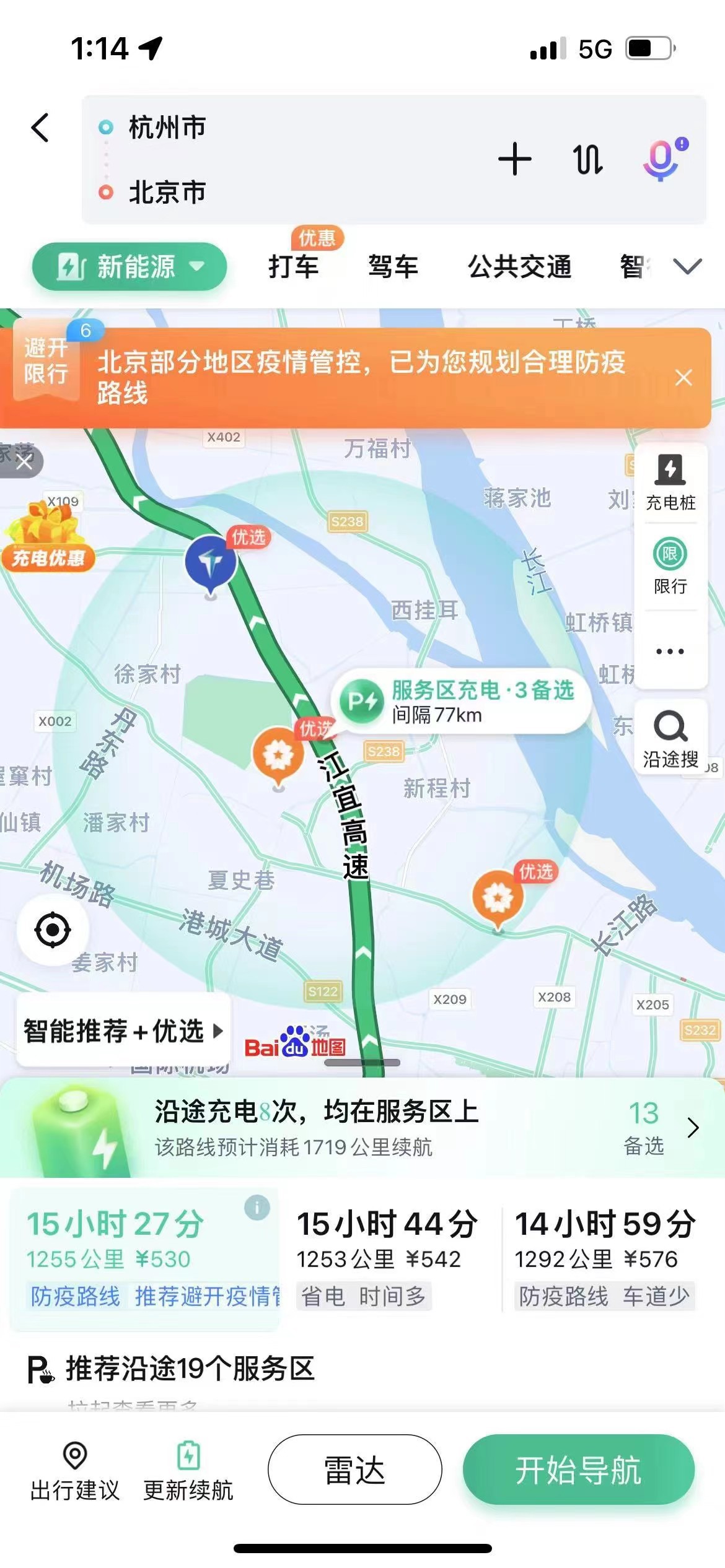Switch to the 公共交通 tab
This screenshot has height=1568, width=725.
pyautogui.click(x=519, y=267)
